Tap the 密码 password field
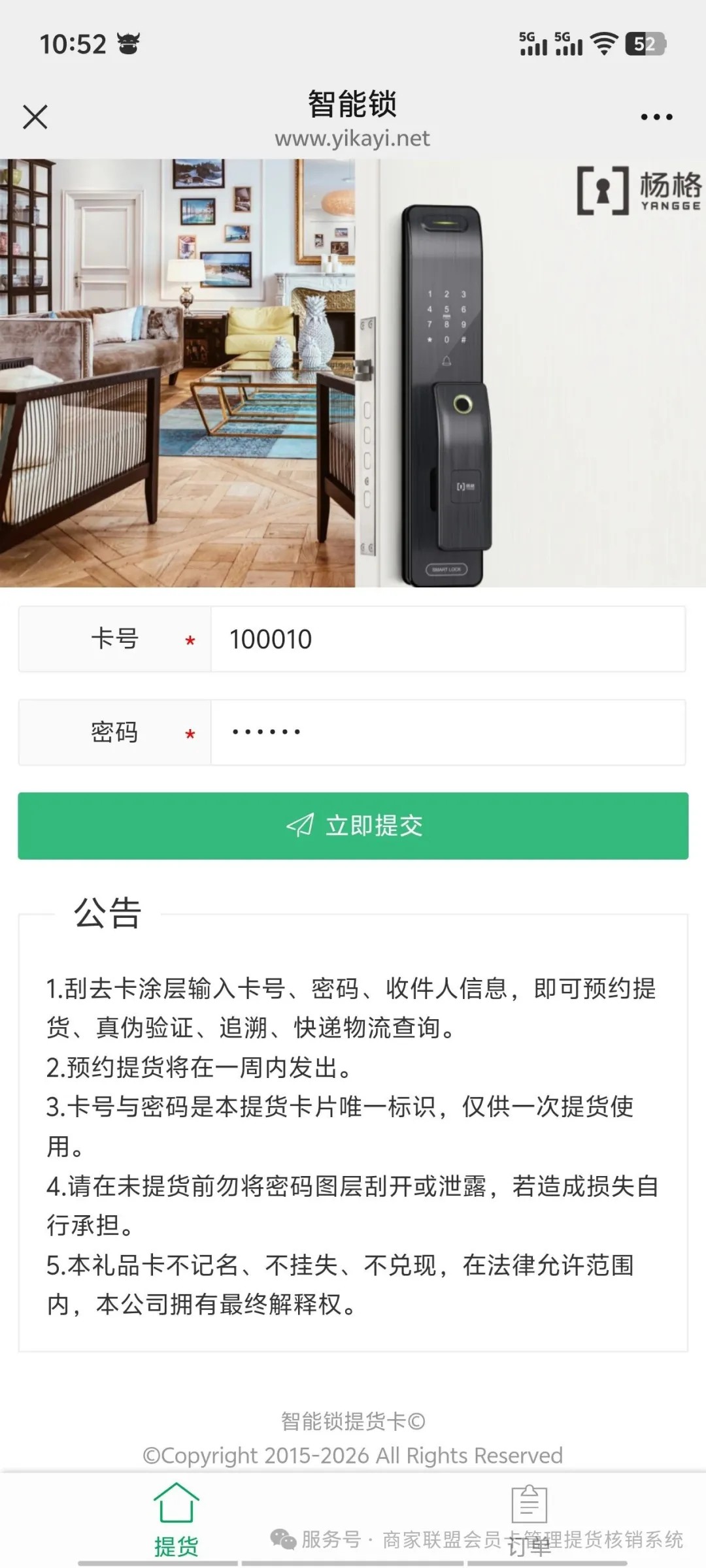 (447, 732)
